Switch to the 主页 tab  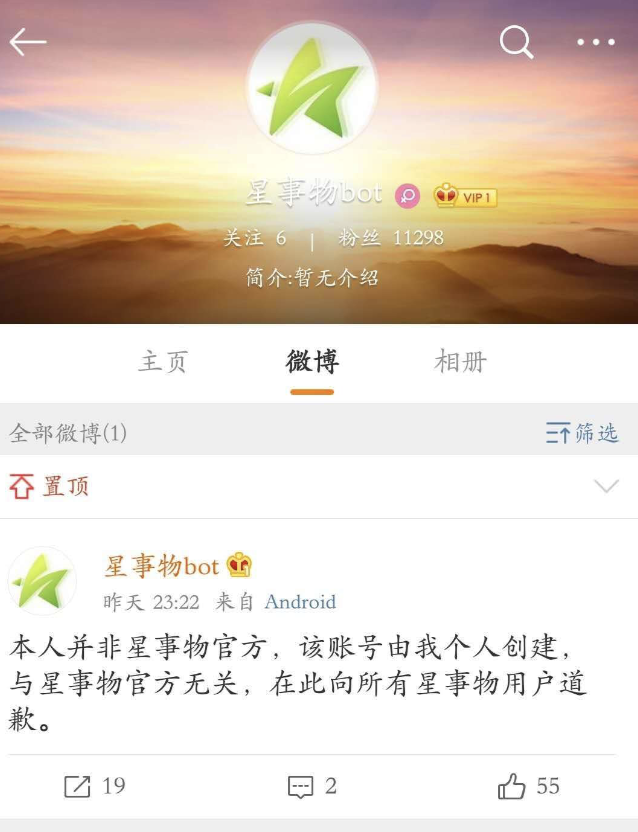163,362
